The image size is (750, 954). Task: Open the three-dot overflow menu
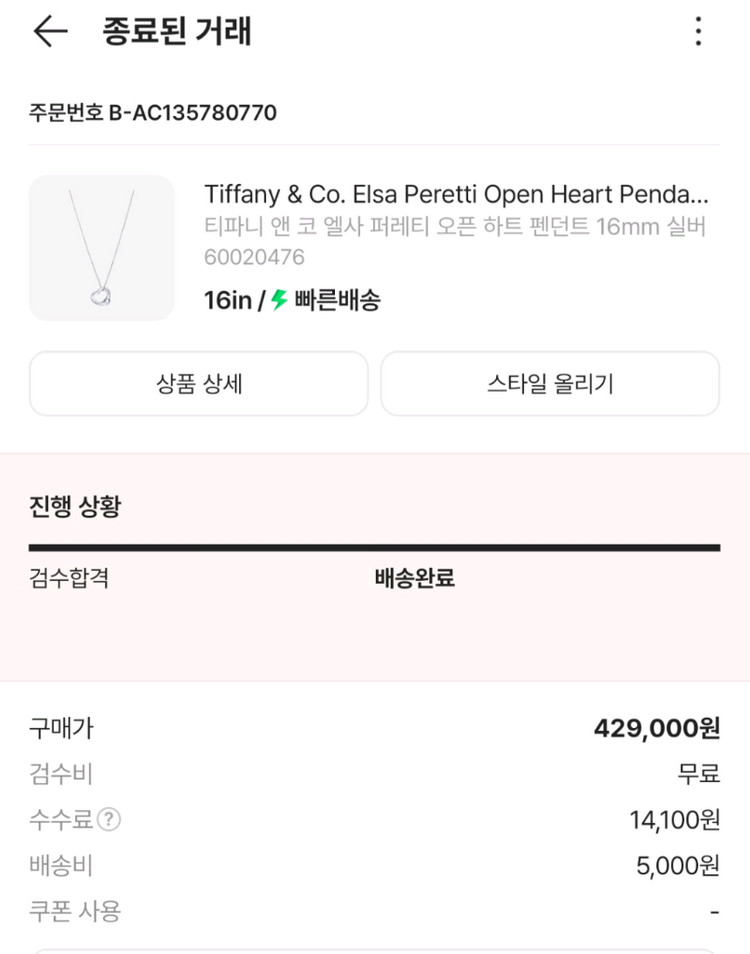[x=697, y=31]
